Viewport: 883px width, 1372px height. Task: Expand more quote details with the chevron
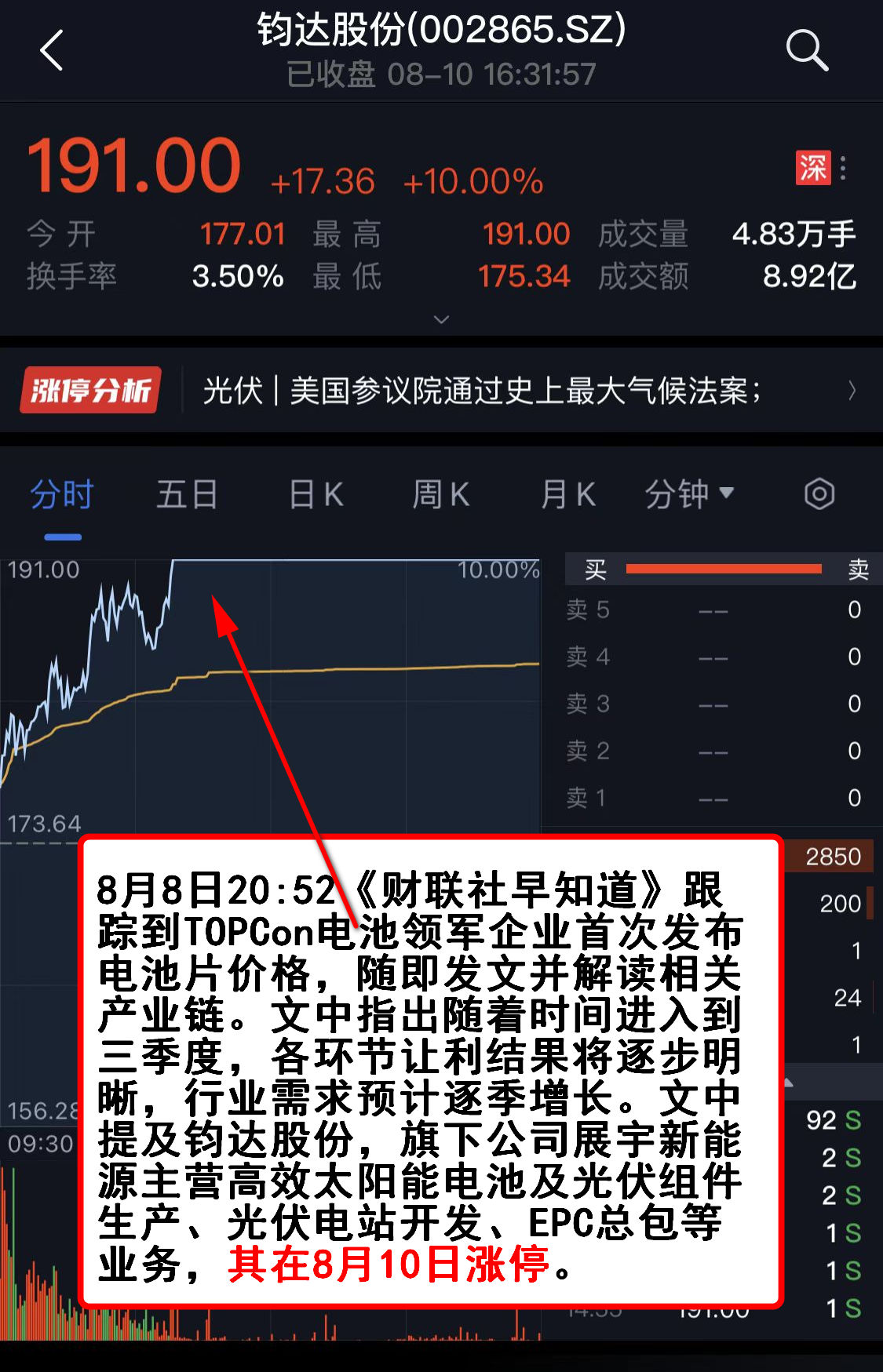pos(441,319)
